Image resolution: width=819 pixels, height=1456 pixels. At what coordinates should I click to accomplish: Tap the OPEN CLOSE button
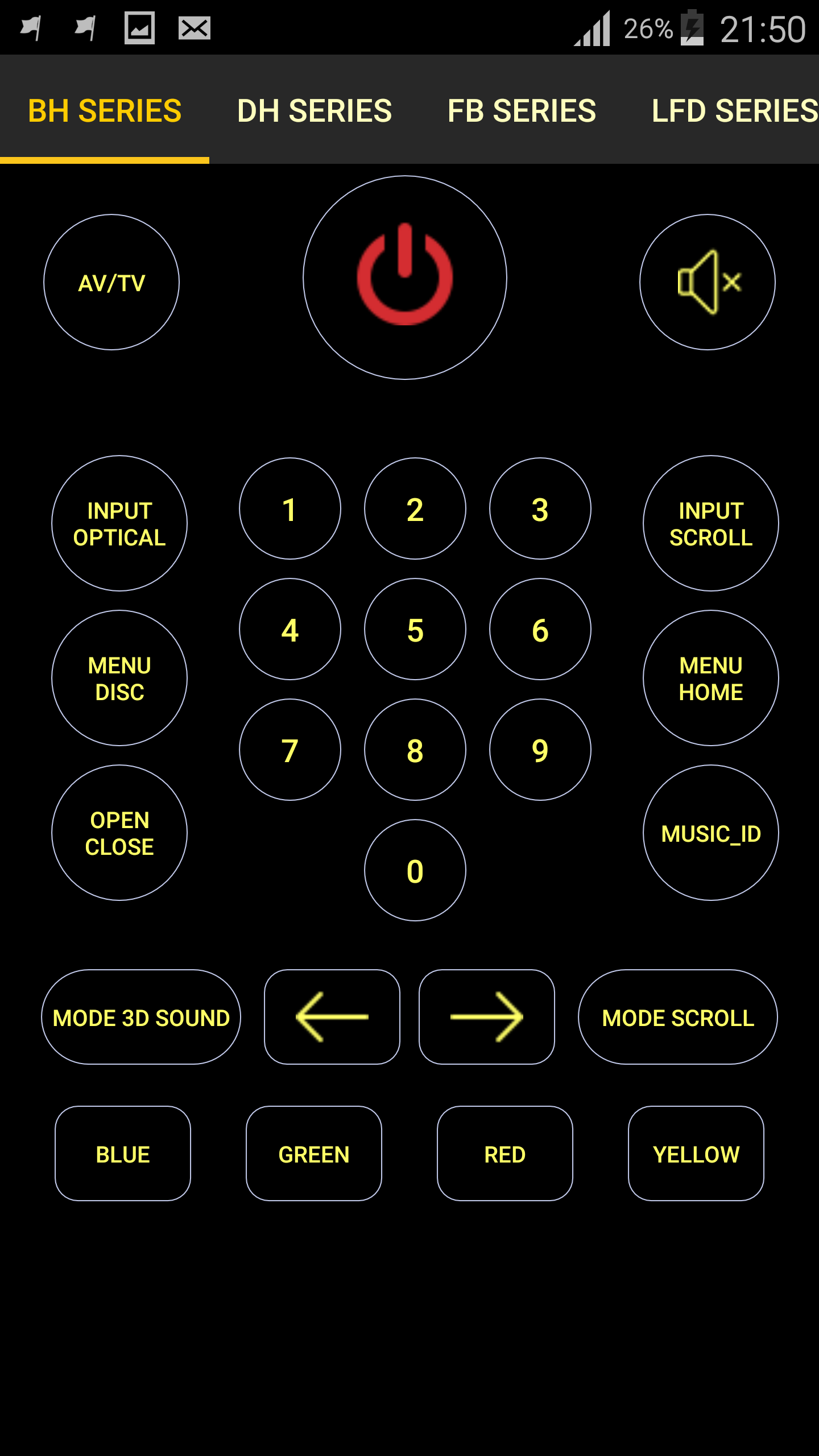click(x=119, y=833)
